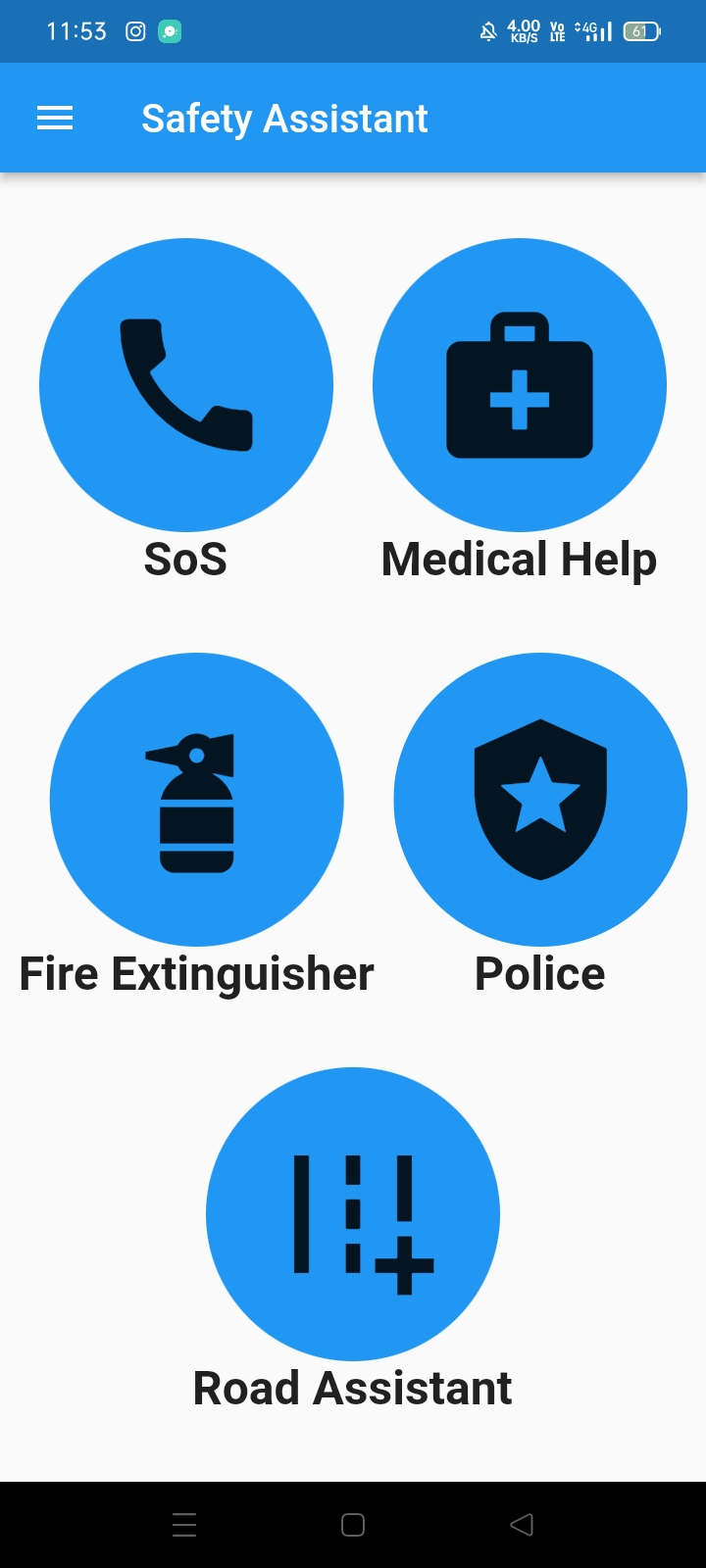Tap the Instagram icon in status bar
This screenshot has width=706, height=1568.
tap(134, 30)
